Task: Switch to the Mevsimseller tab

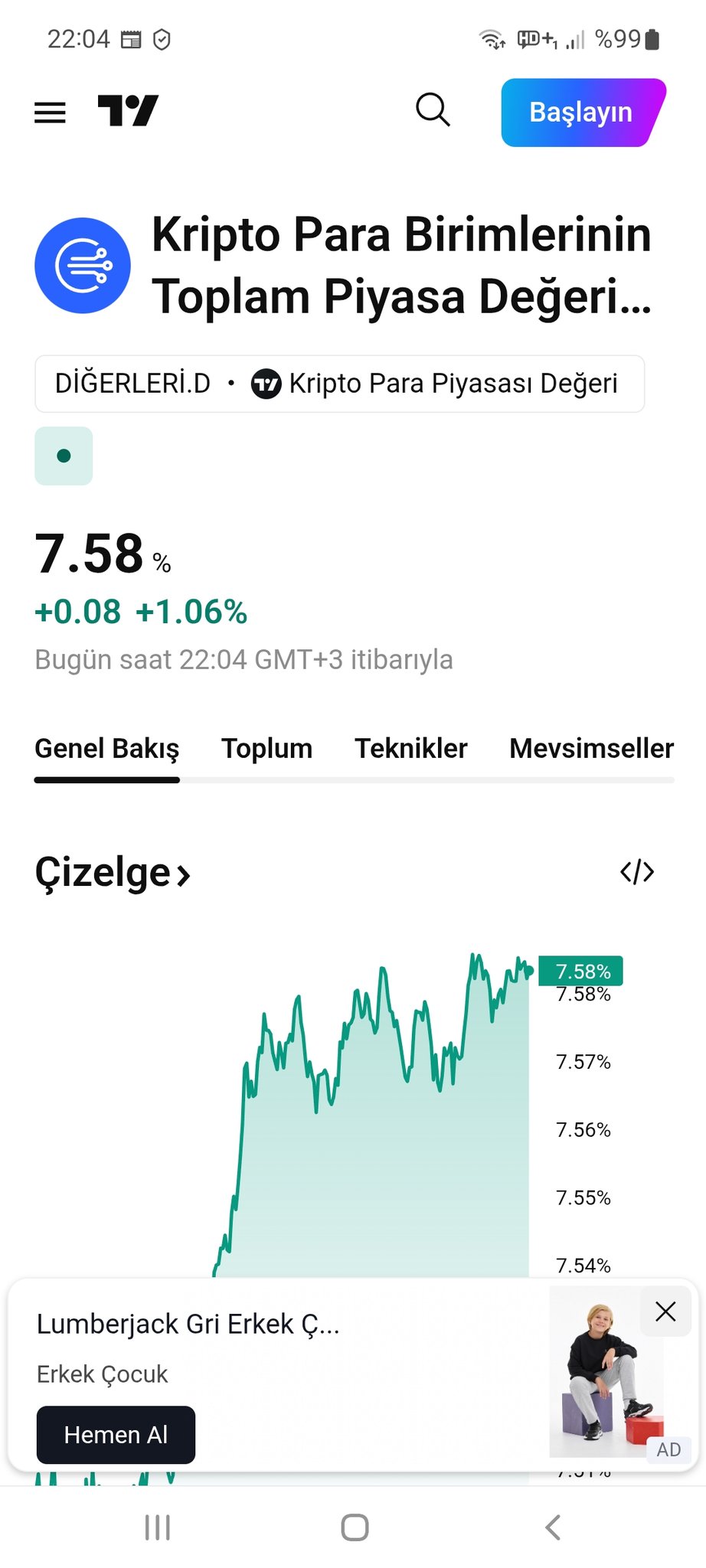Action: pos(591,748)
